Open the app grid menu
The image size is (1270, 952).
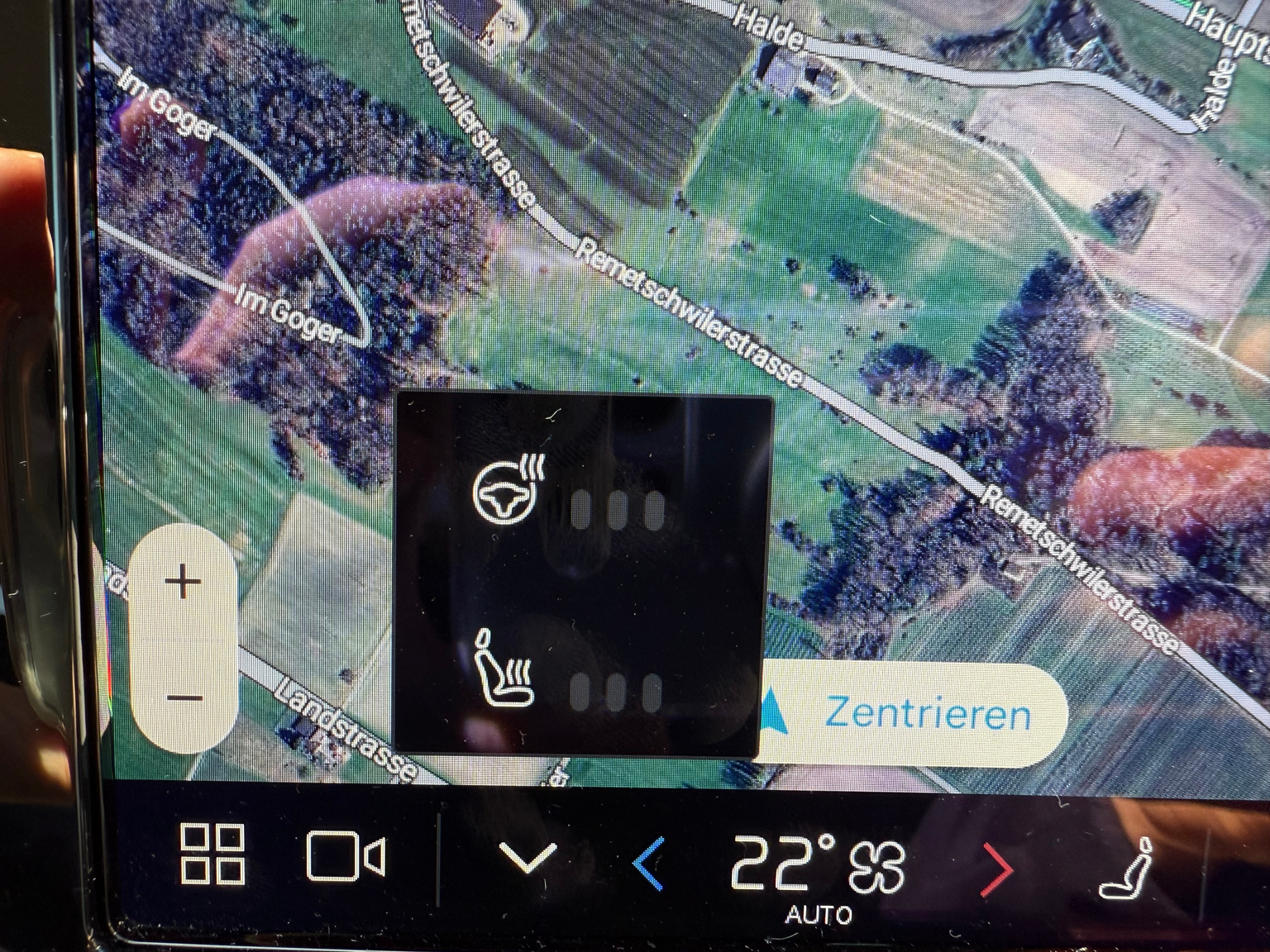click(x=212, y=854)
